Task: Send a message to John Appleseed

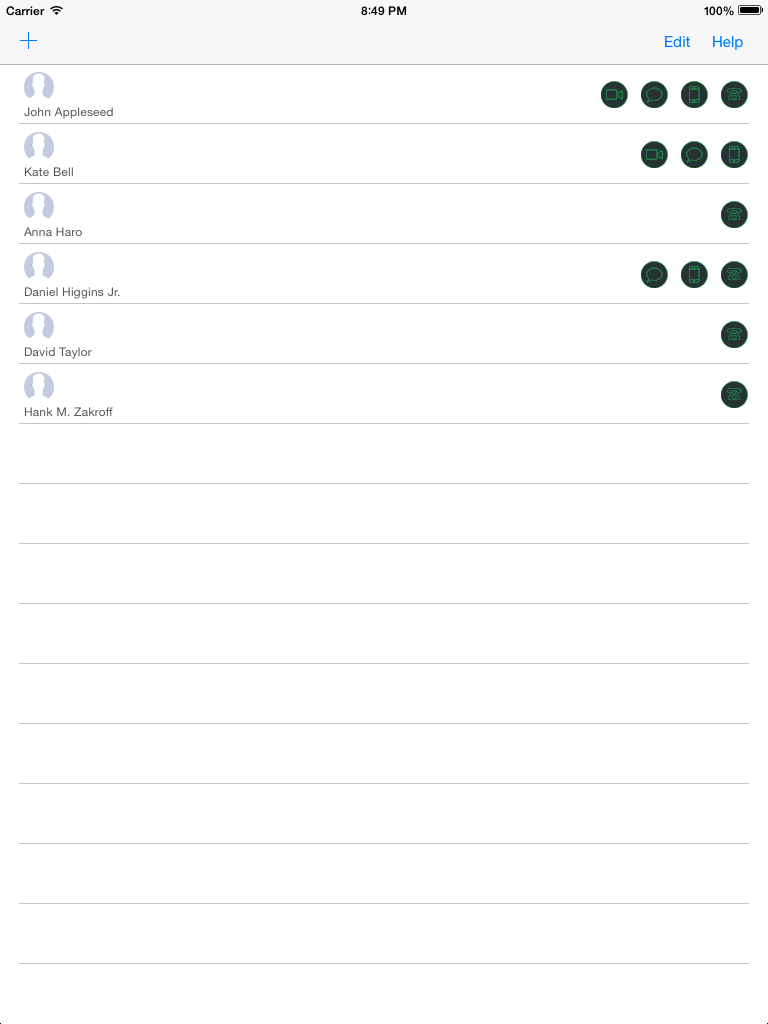Action: coord(654,95)
